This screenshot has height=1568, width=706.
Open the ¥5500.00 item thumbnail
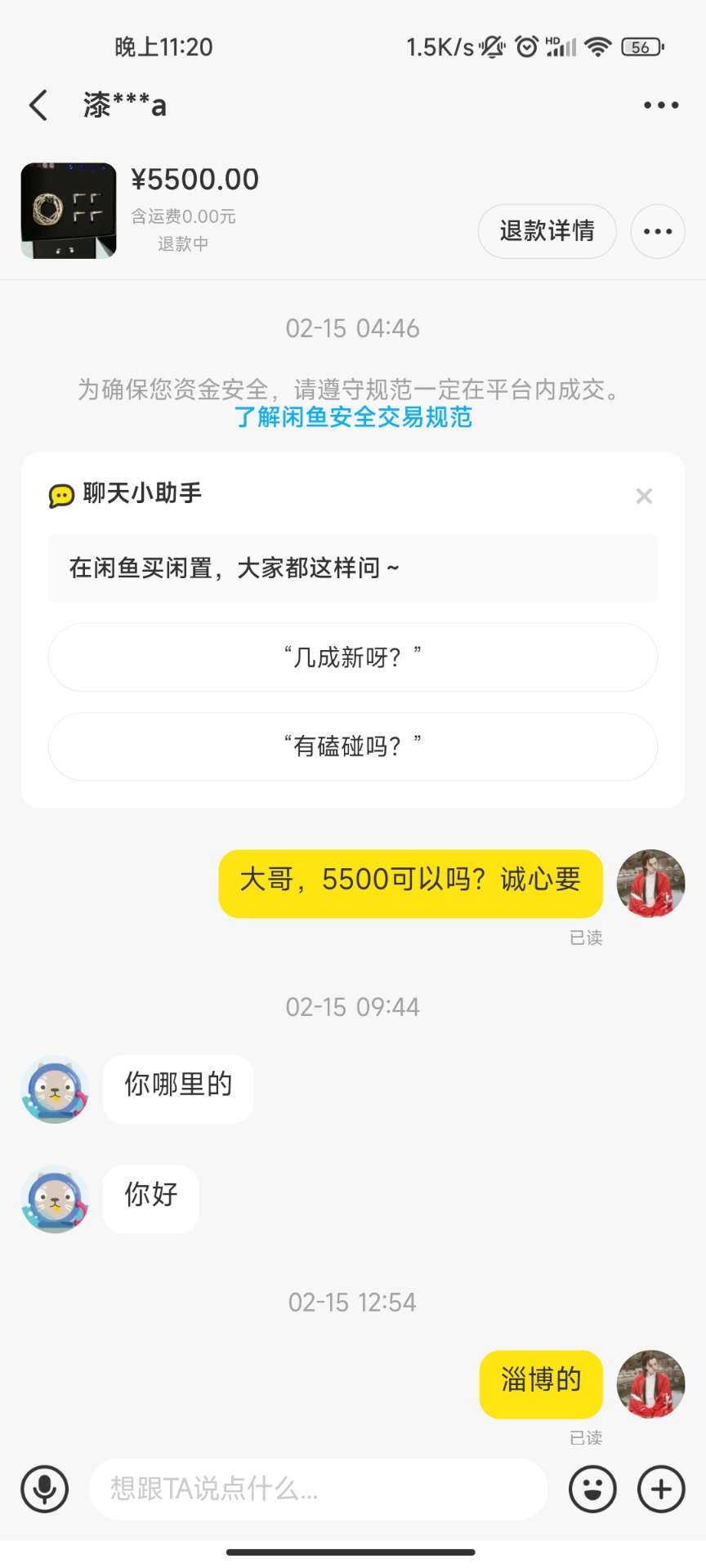[x=69, y=211]
